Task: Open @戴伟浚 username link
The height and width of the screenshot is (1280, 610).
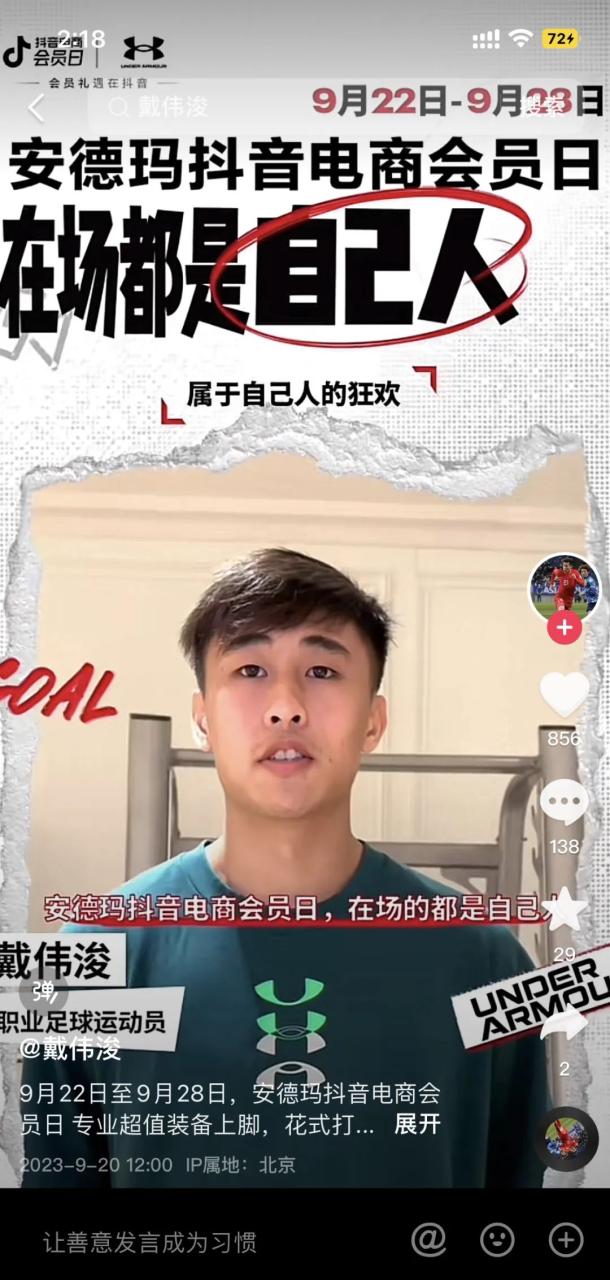Action: [70, 1049]
